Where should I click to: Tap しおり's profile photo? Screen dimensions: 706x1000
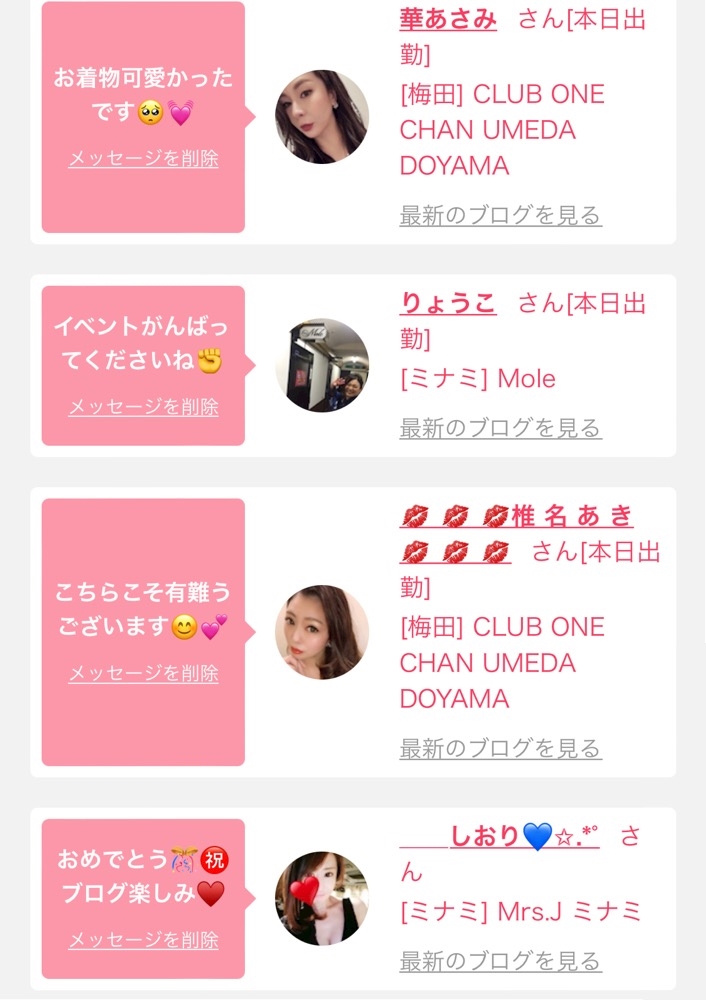(322, 898)
